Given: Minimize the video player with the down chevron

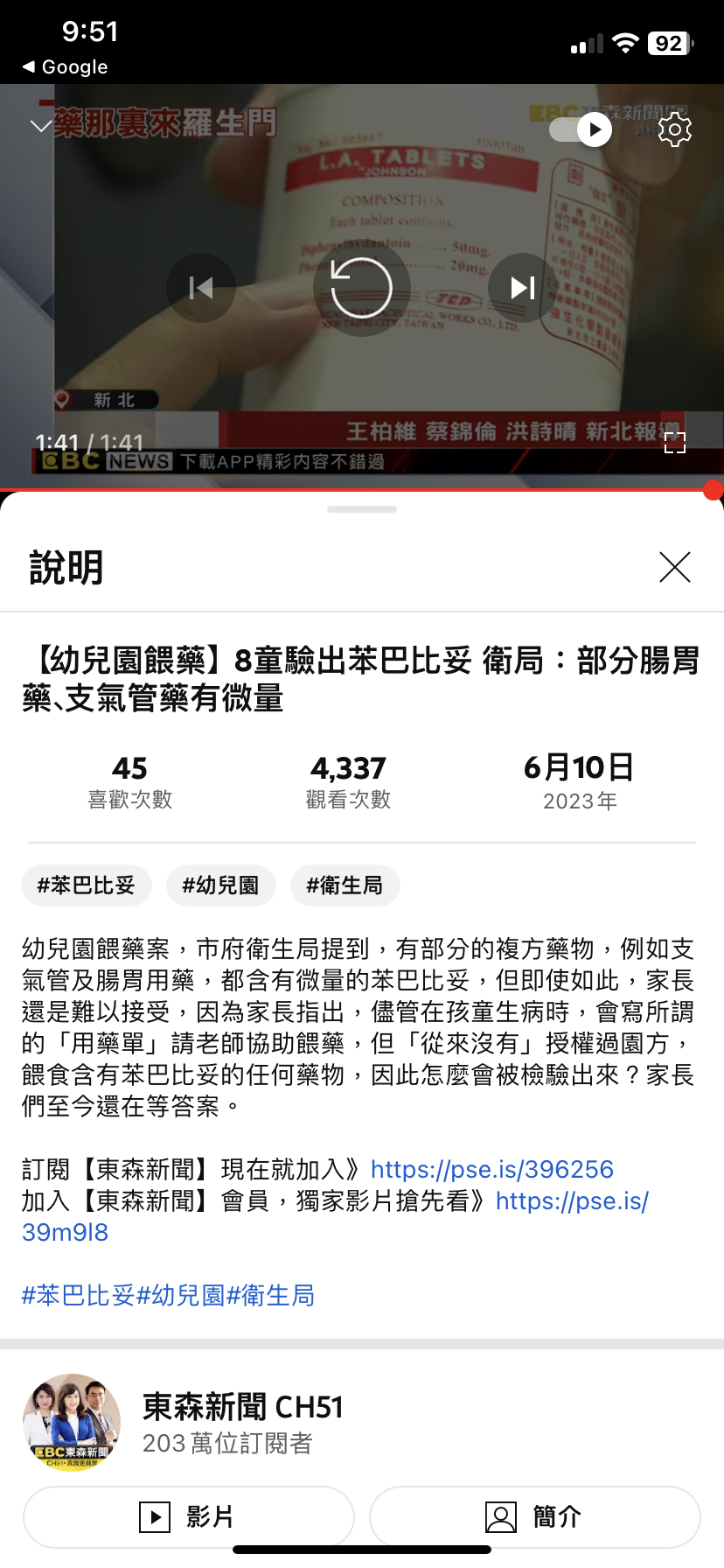Looking at the screenshot, I should (40, 127).
